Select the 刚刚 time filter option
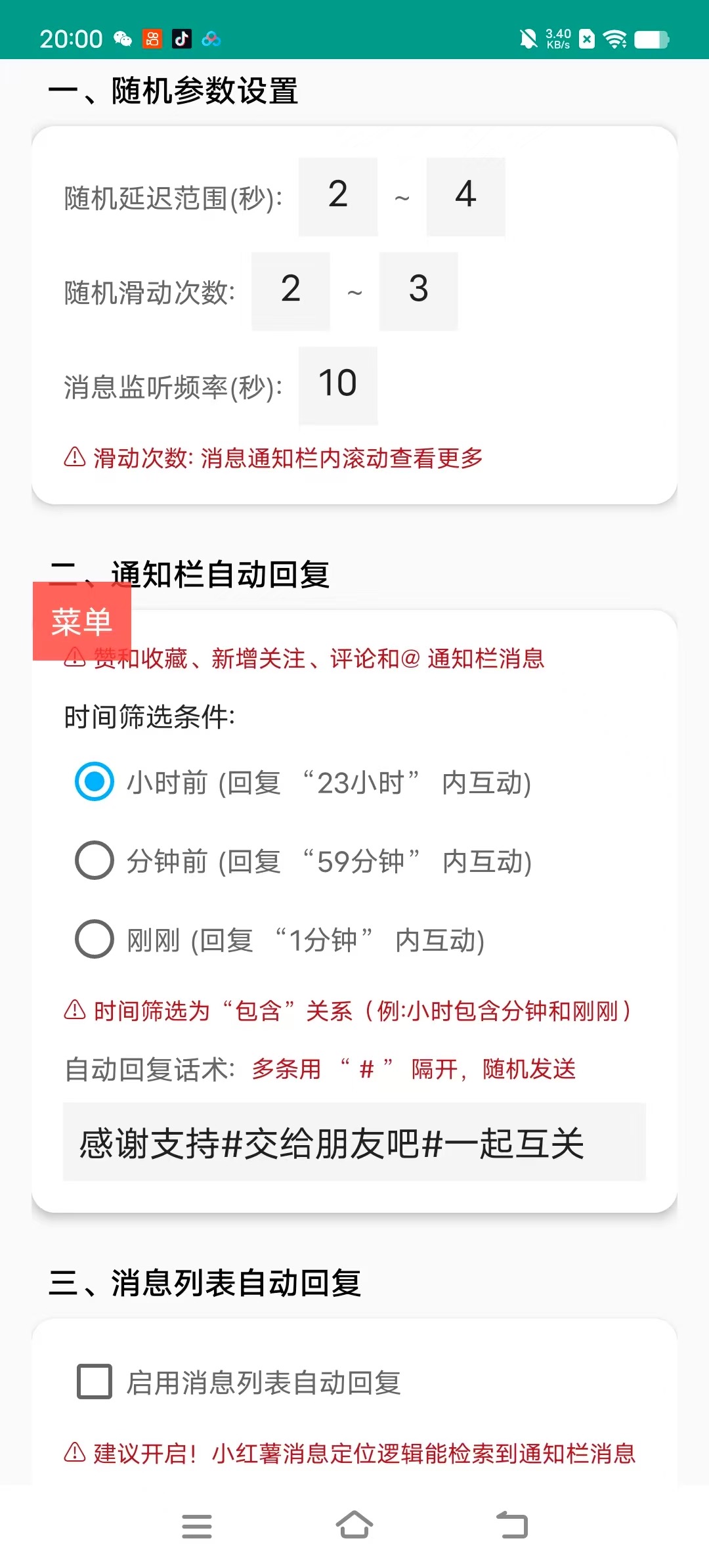Image resolution: width=709 pixels, height=1568 pixels. click(x=94, y=939)
